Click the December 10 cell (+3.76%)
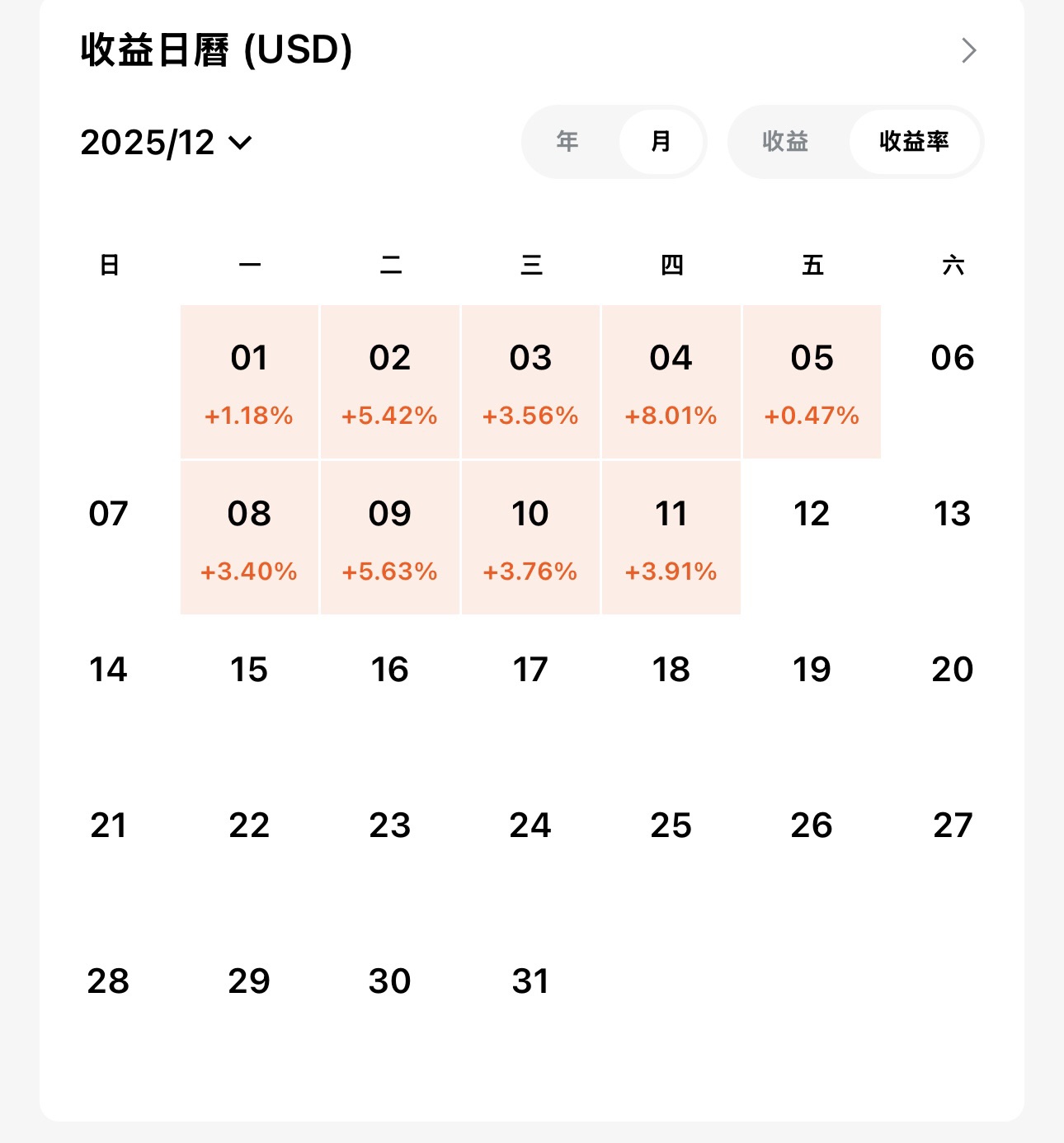The width and height of the screenshot is (1064, 1143). click(530, 536)
